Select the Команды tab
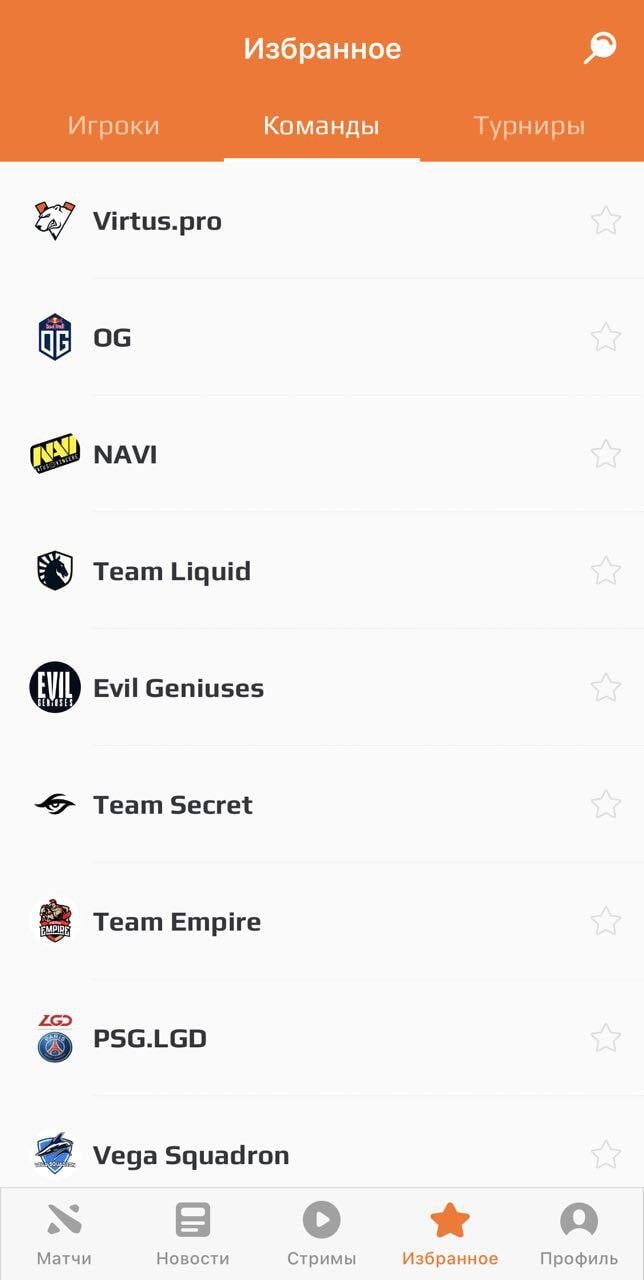The height and width of the screenshot is (1280, 644). [x=321, y=126]
